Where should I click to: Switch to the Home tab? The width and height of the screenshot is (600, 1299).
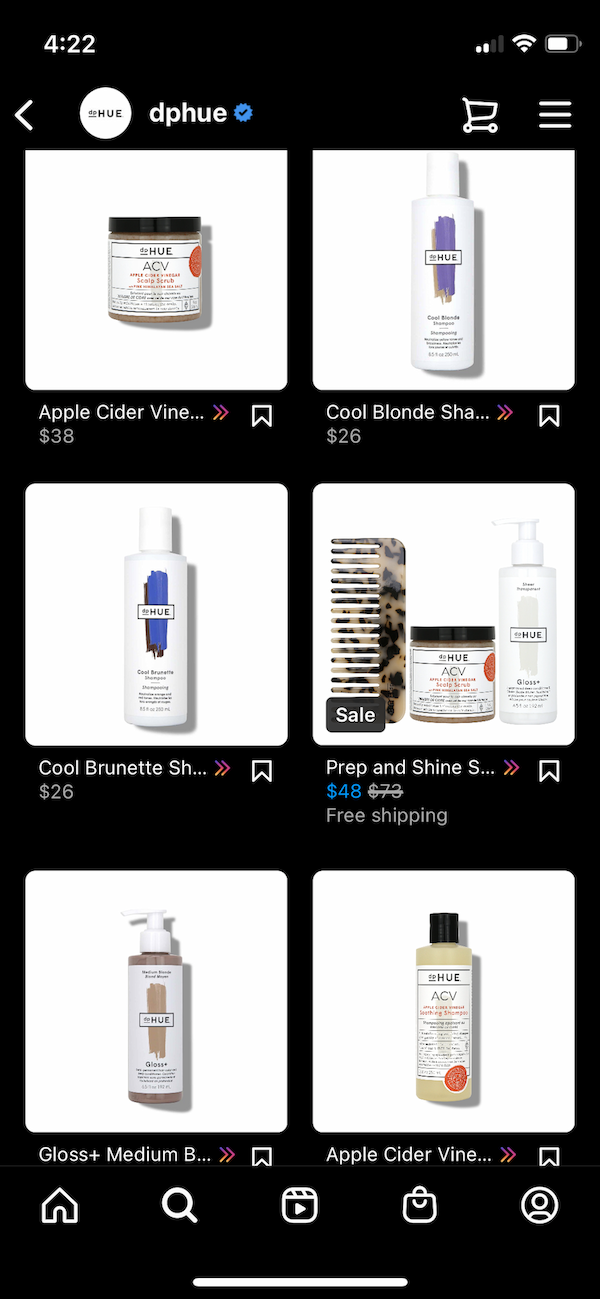pyautogui.click(x=60, y=1206)
